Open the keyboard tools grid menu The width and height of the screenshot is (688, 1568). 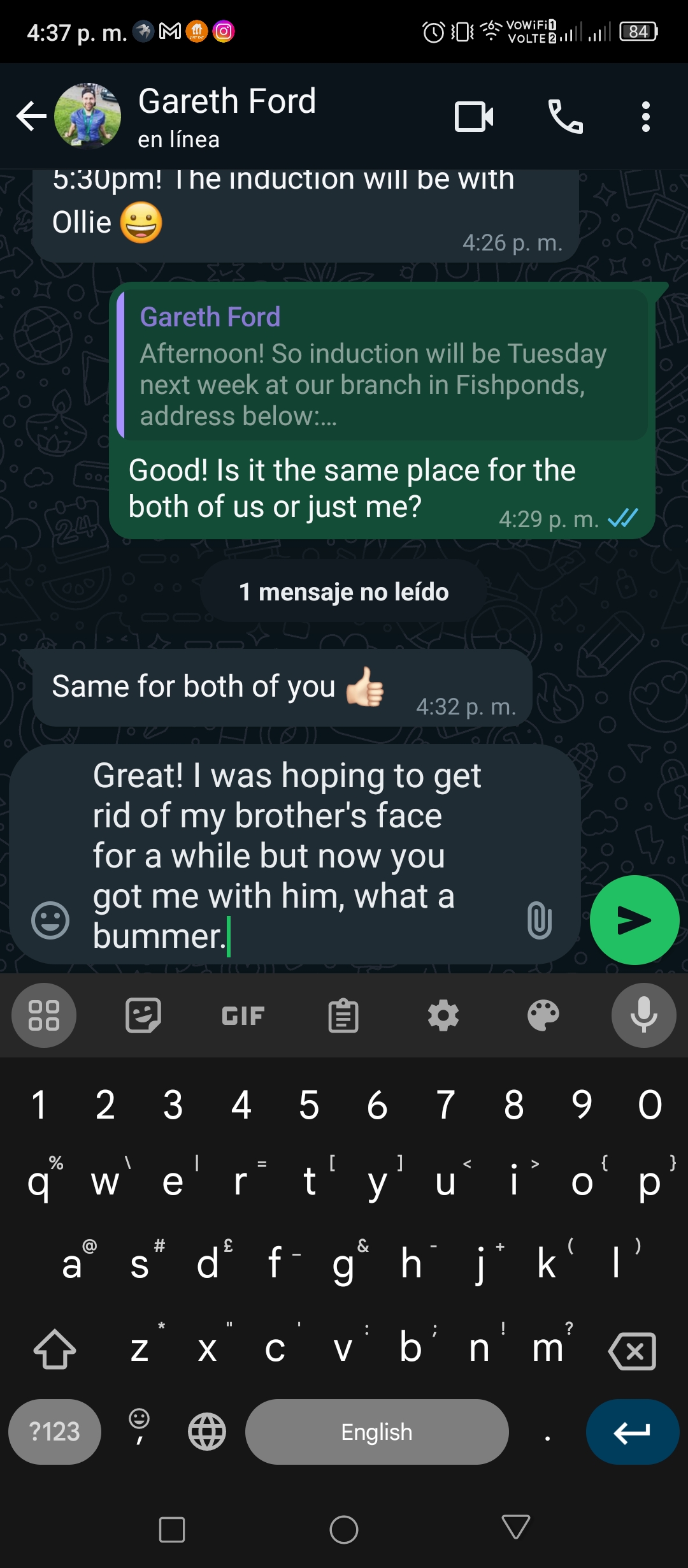click(44, 1015)
